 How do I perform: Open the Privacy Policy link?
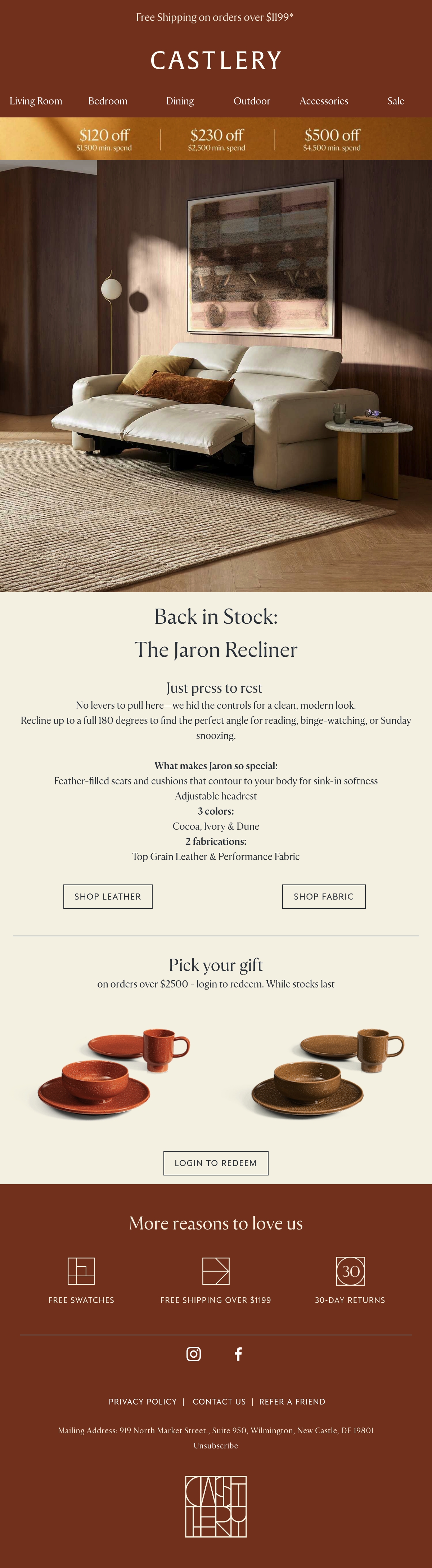coord(143,1402)
